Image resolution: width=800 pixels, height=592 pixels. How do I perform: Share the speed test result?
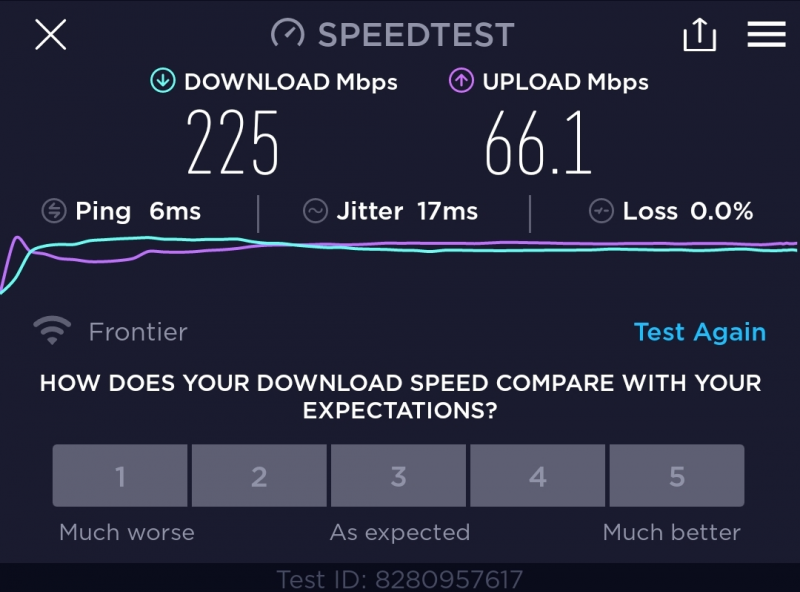pyautogui.click(x=700, y=35)
